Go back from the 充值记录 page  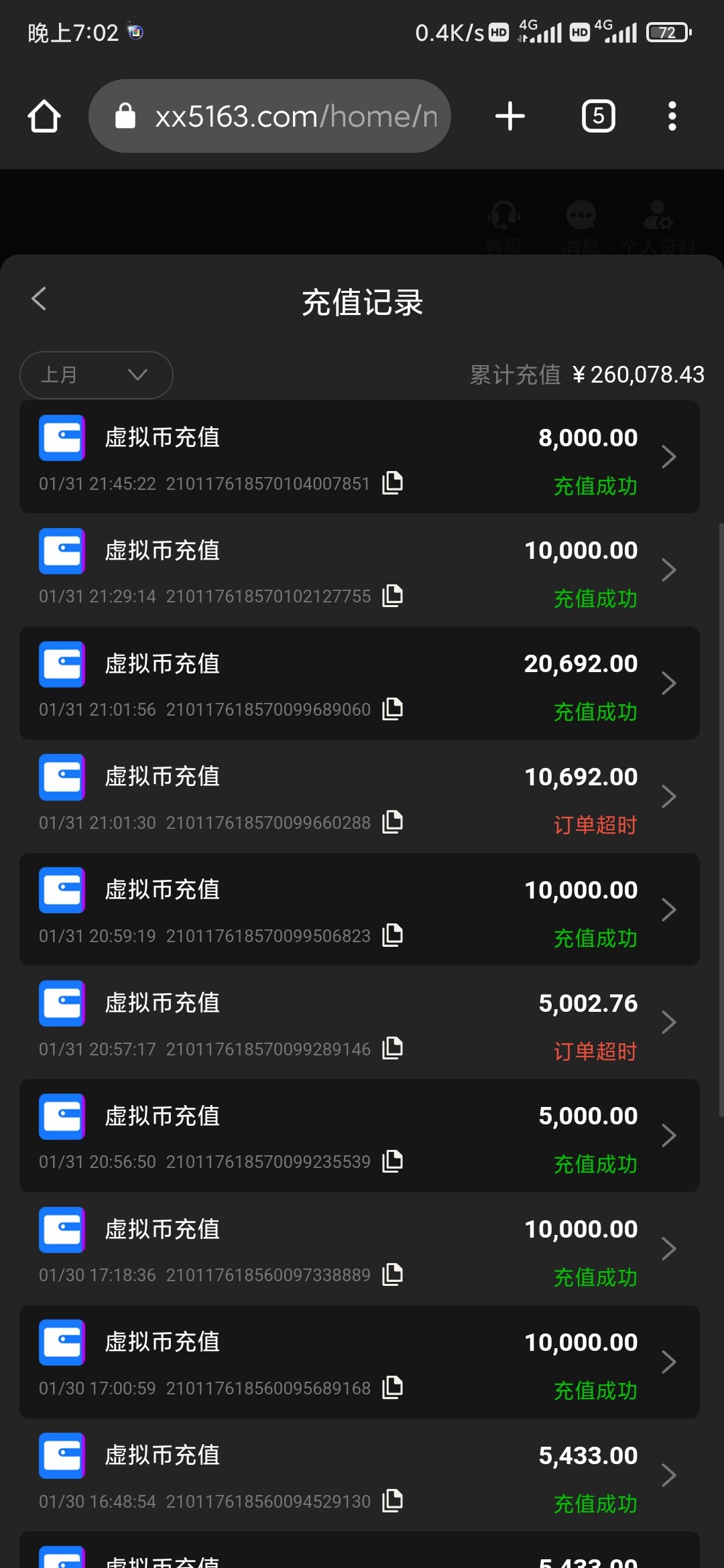39,299
